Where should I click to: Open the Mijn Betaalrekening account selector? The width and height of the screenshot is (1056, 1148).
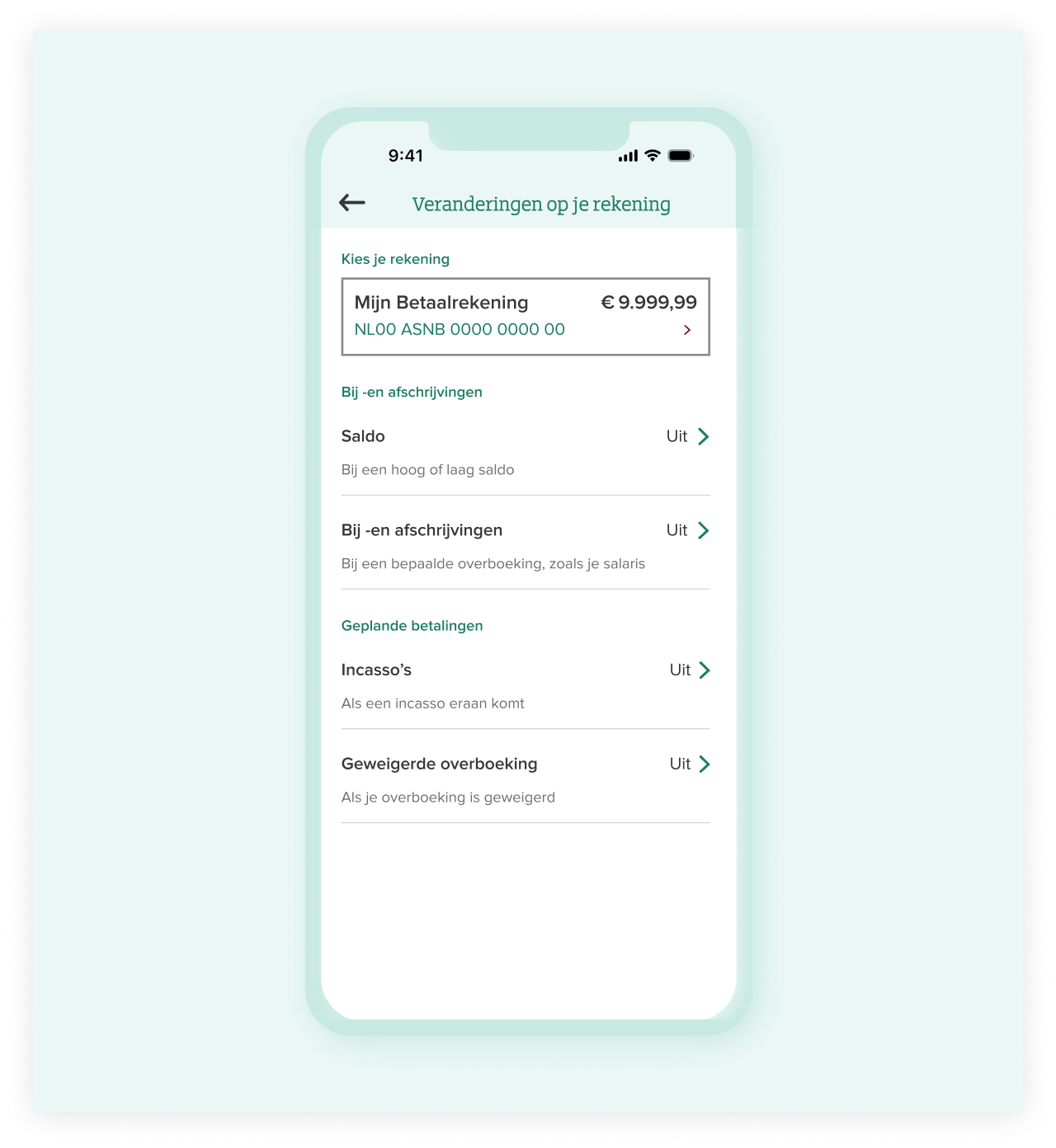click(526, 317)
